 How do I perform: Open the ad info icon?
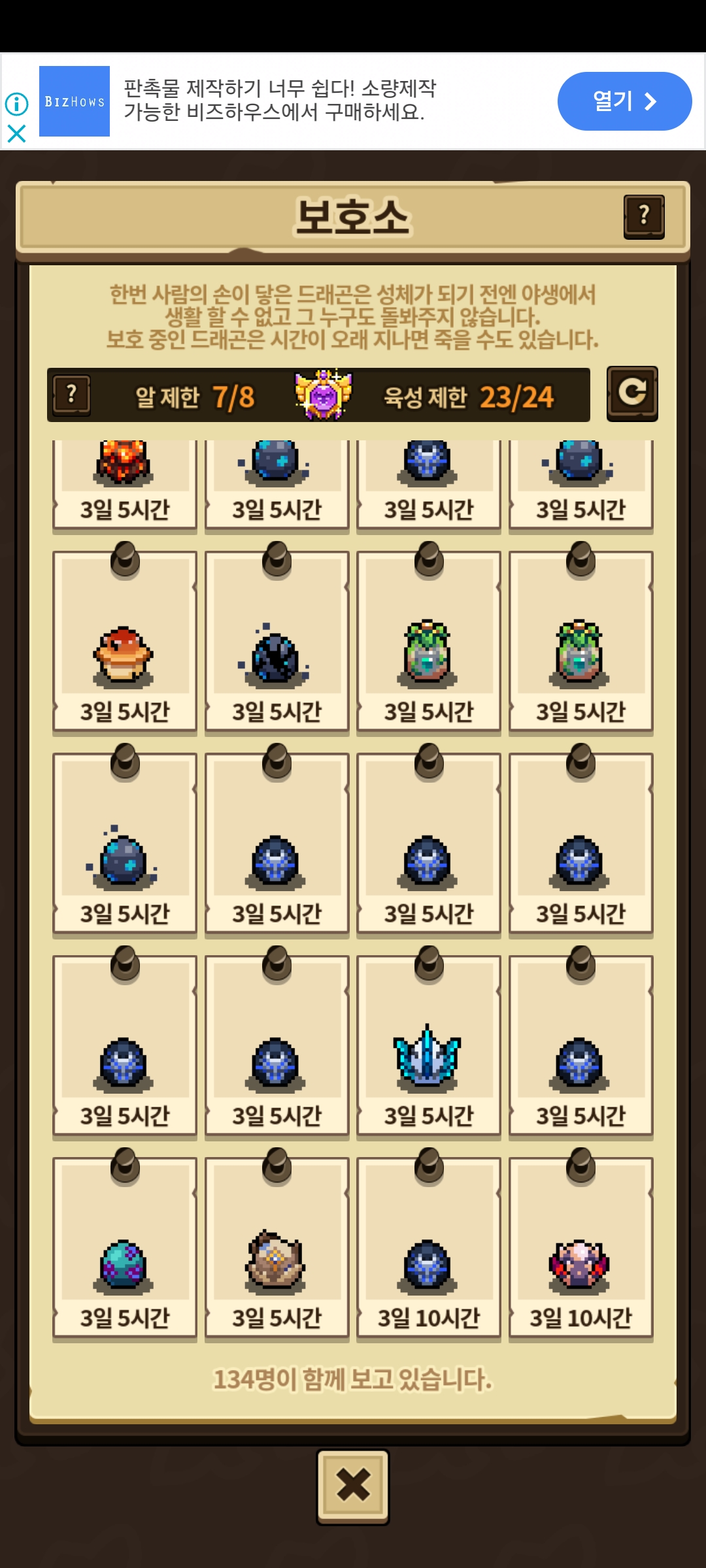tap(16, 103)
